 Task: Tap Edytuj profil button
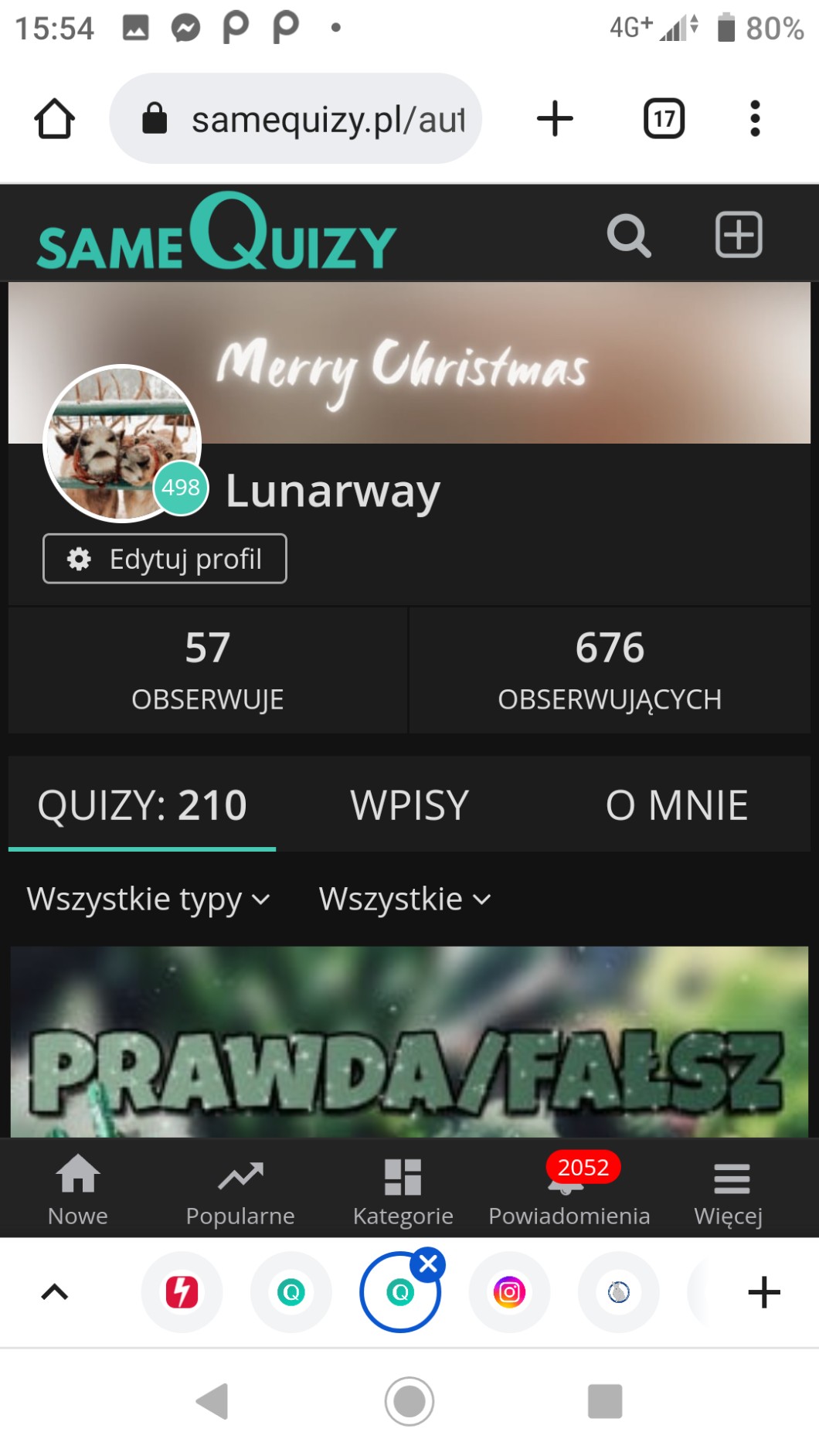(x=165, y=558)
